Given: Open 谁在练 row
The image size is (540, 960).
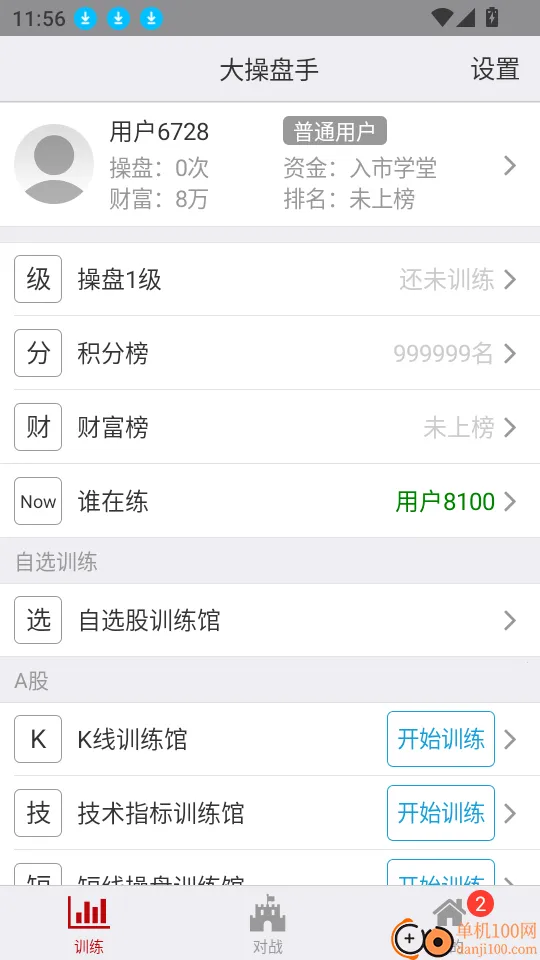Looking at the screenshot, I should (270, 501).
